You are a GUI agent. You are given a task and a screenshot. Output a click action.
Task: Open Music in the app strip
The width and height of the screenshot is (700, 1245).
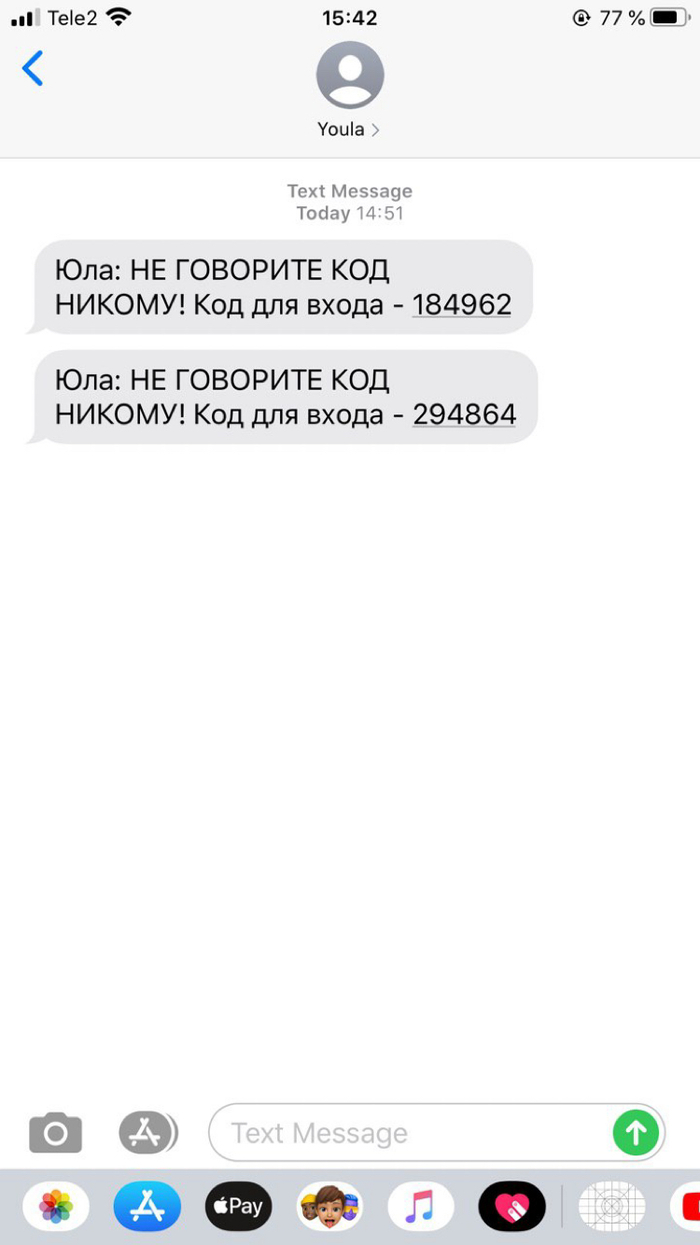pos(421,1206)
